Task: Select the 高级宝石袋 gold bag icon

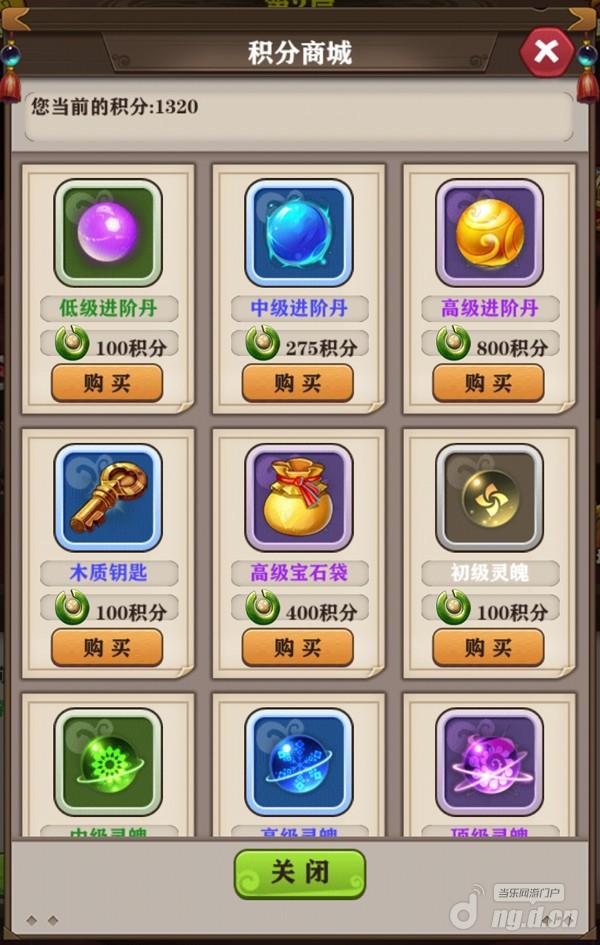Action: click(298, 498)
